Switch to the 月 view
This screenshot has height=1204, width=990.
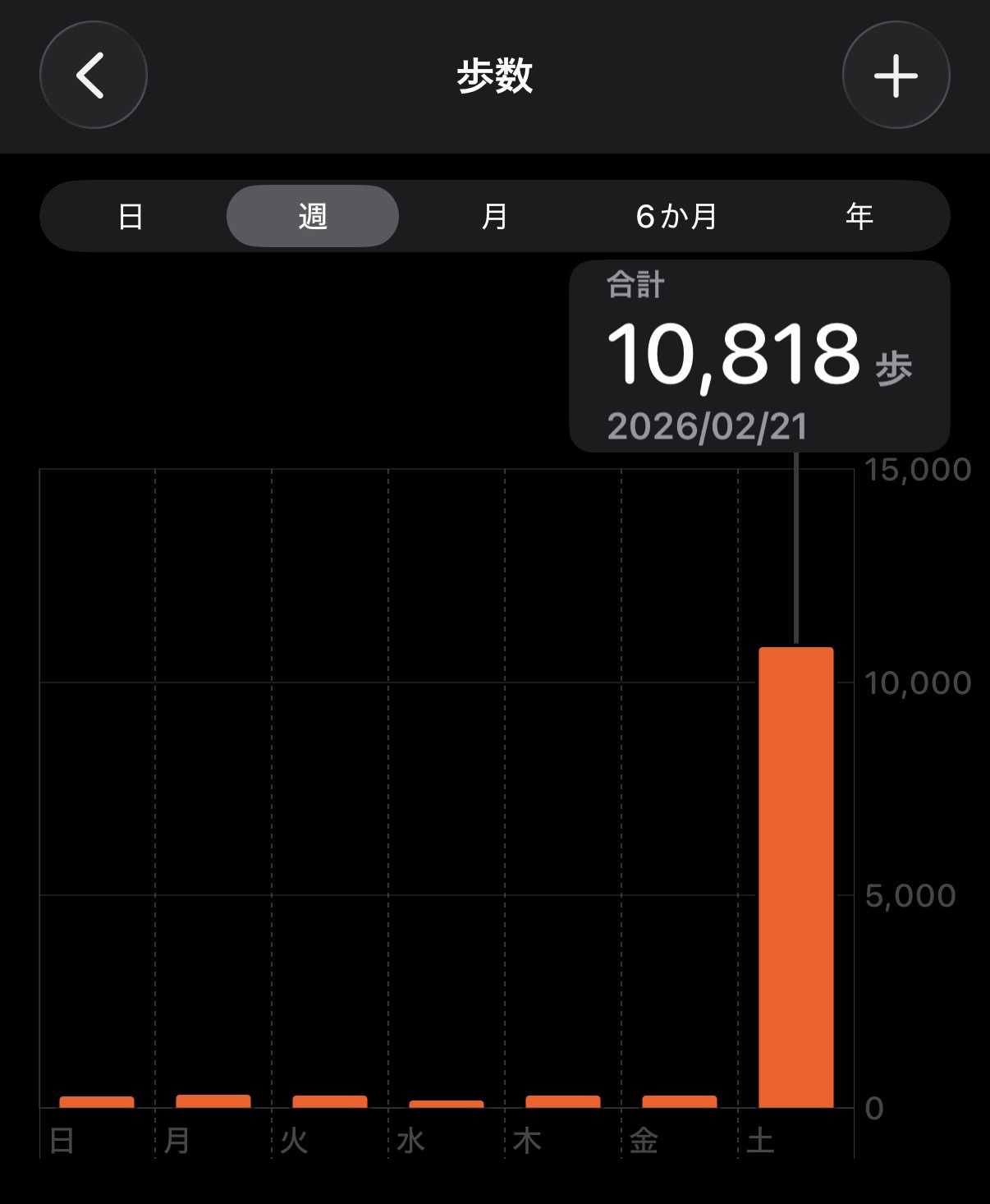(494, 217)
